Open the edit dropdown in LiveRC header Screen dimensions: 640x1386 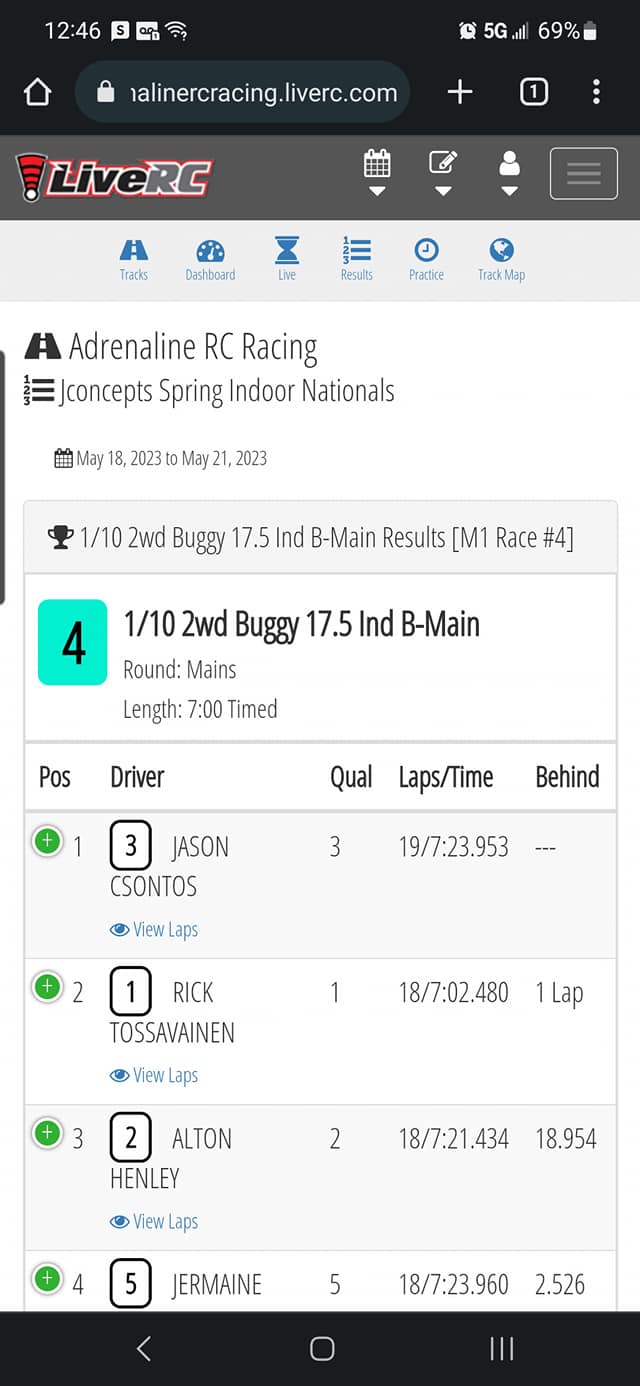[x=443, y=173]
